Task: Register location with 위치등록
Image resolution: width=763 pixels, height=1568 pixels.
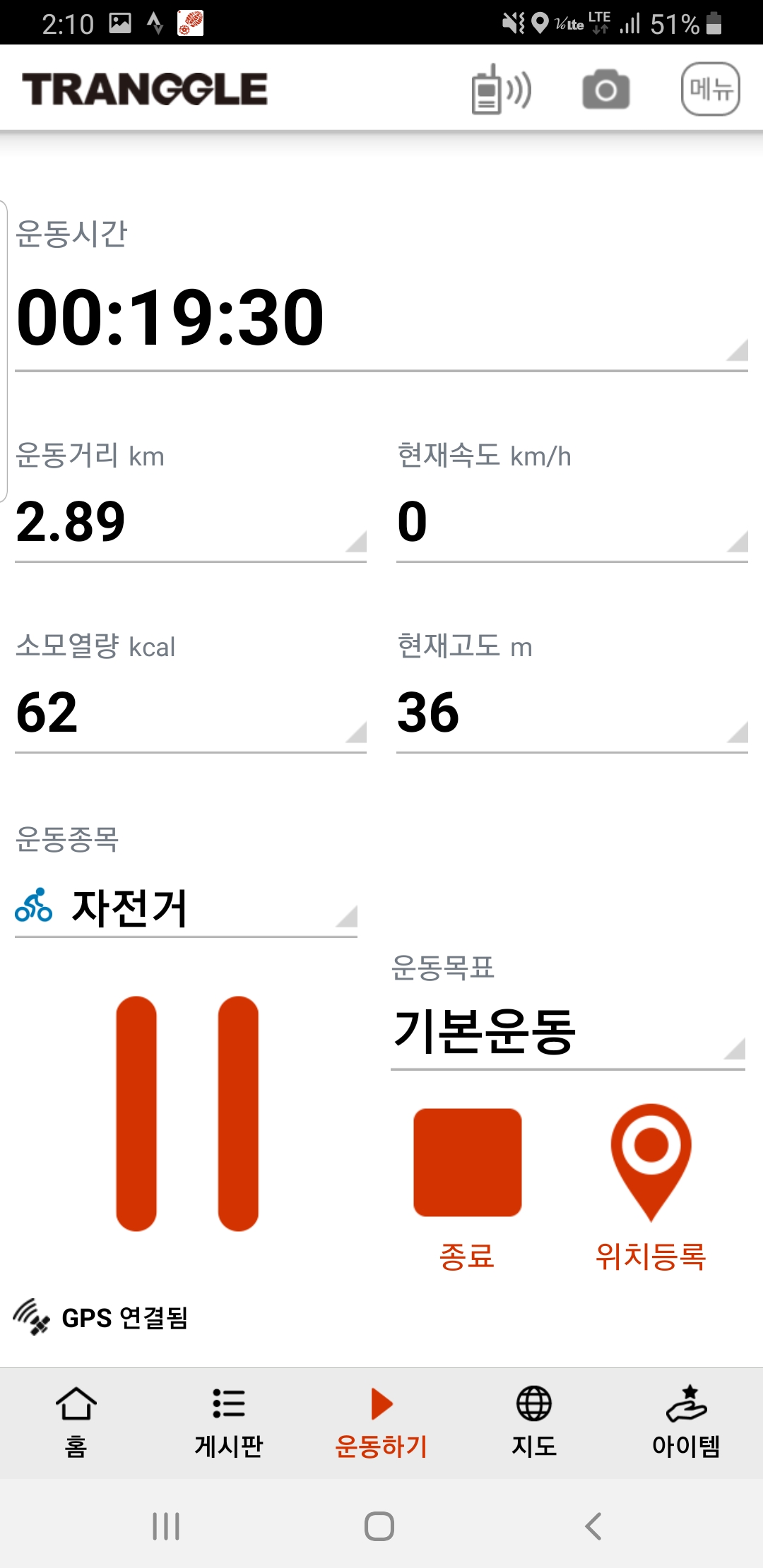Action: 651,1188
